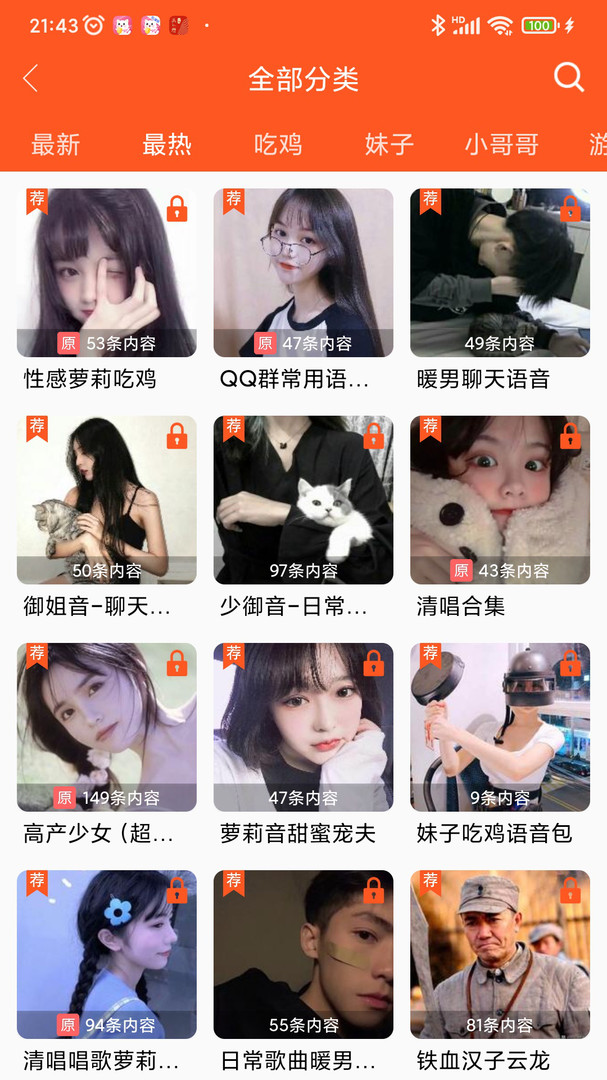Switch to the 最新 tab
This screenshot has width=607, height=1080.
click(x=55, y=145)
